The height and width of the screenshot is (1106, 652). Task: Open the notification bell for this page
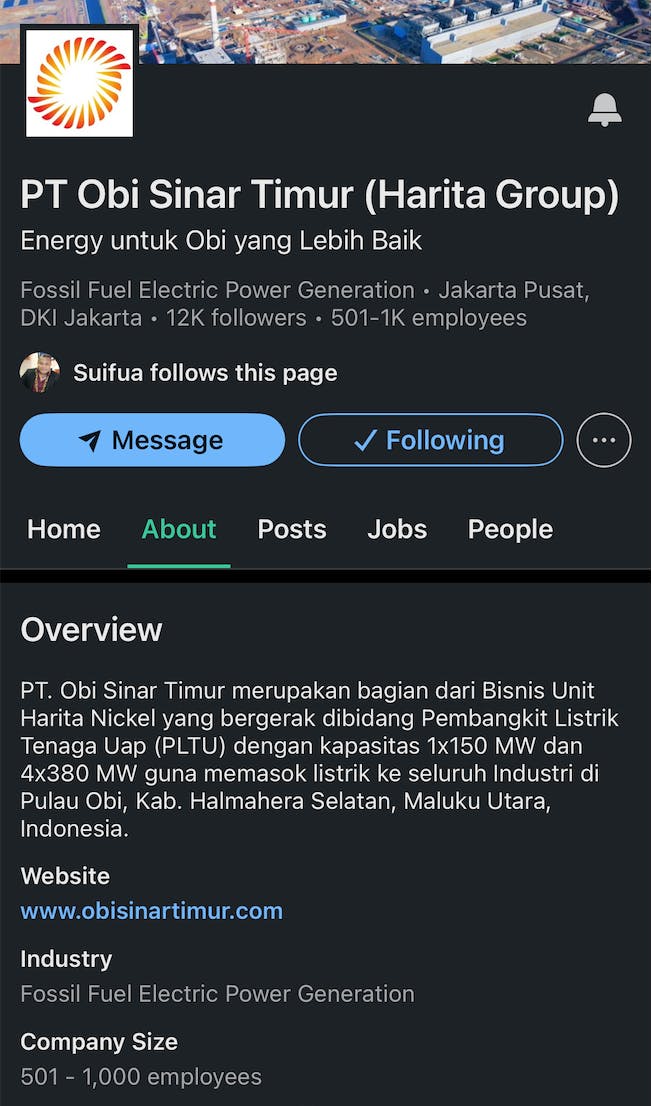[604, 110]
